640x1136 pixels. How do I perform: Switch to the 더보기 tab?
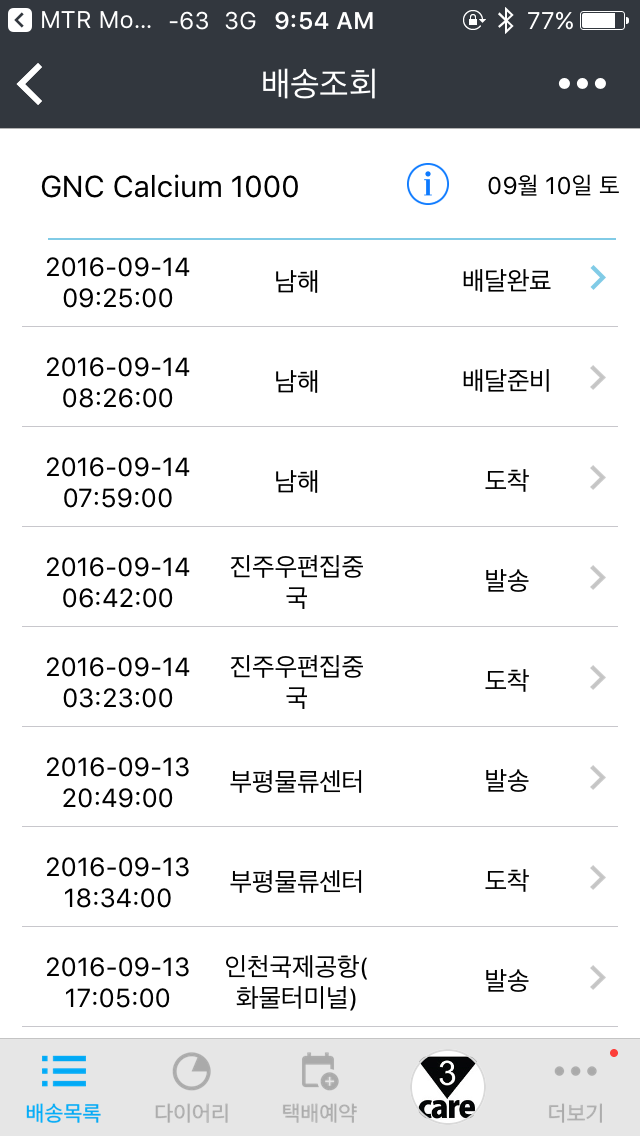(x=576, y=1086)
